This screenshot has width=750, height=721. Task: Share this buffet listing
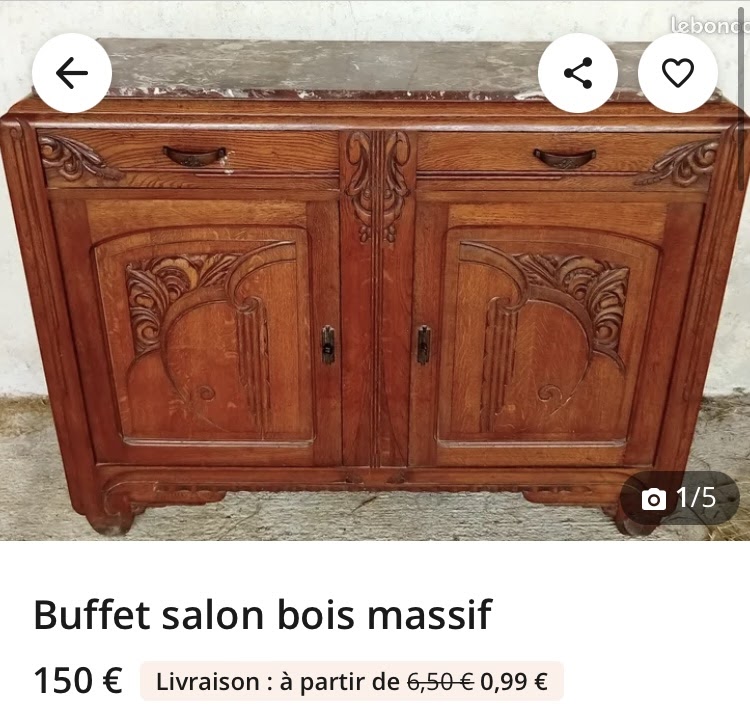578,73
